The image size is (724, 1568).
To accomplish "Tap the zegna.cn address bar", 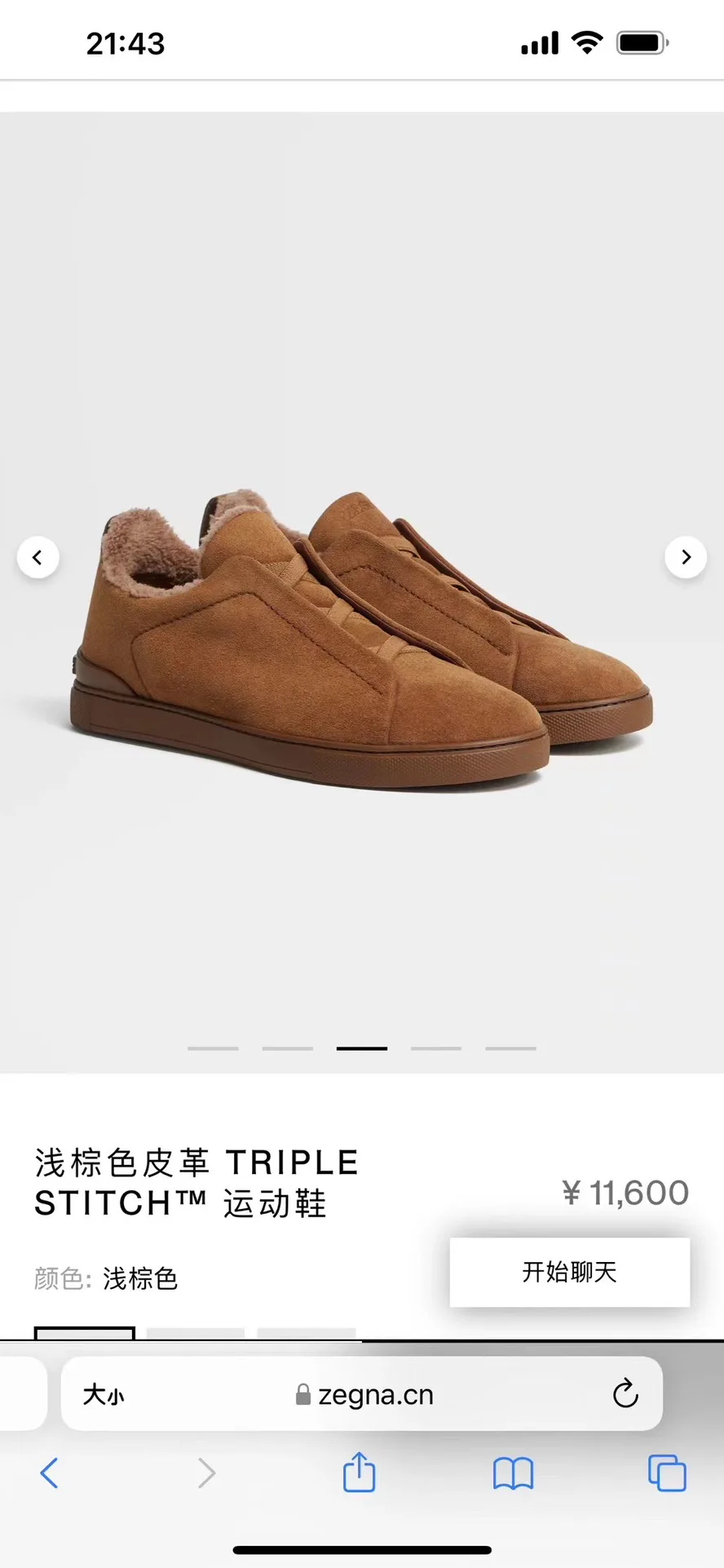I will coord(362,1394).
